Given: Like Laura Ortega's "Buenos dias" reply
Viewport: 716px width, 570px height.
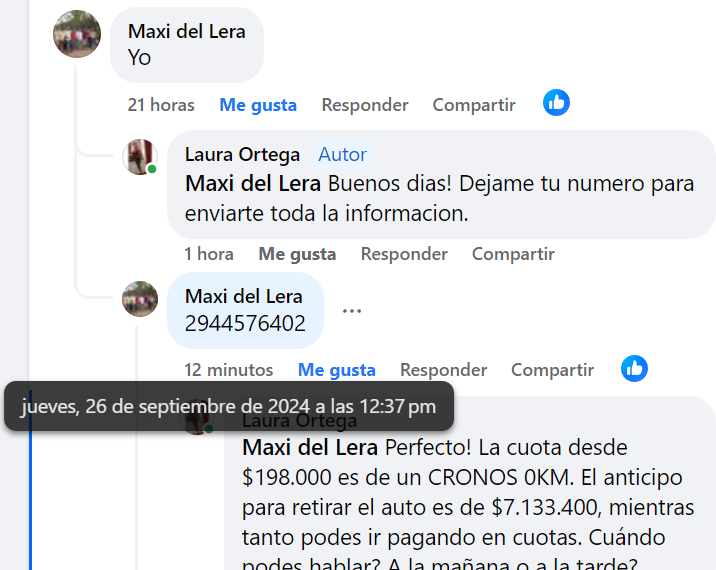Looking at the screenshot, I should click(297, 254).
